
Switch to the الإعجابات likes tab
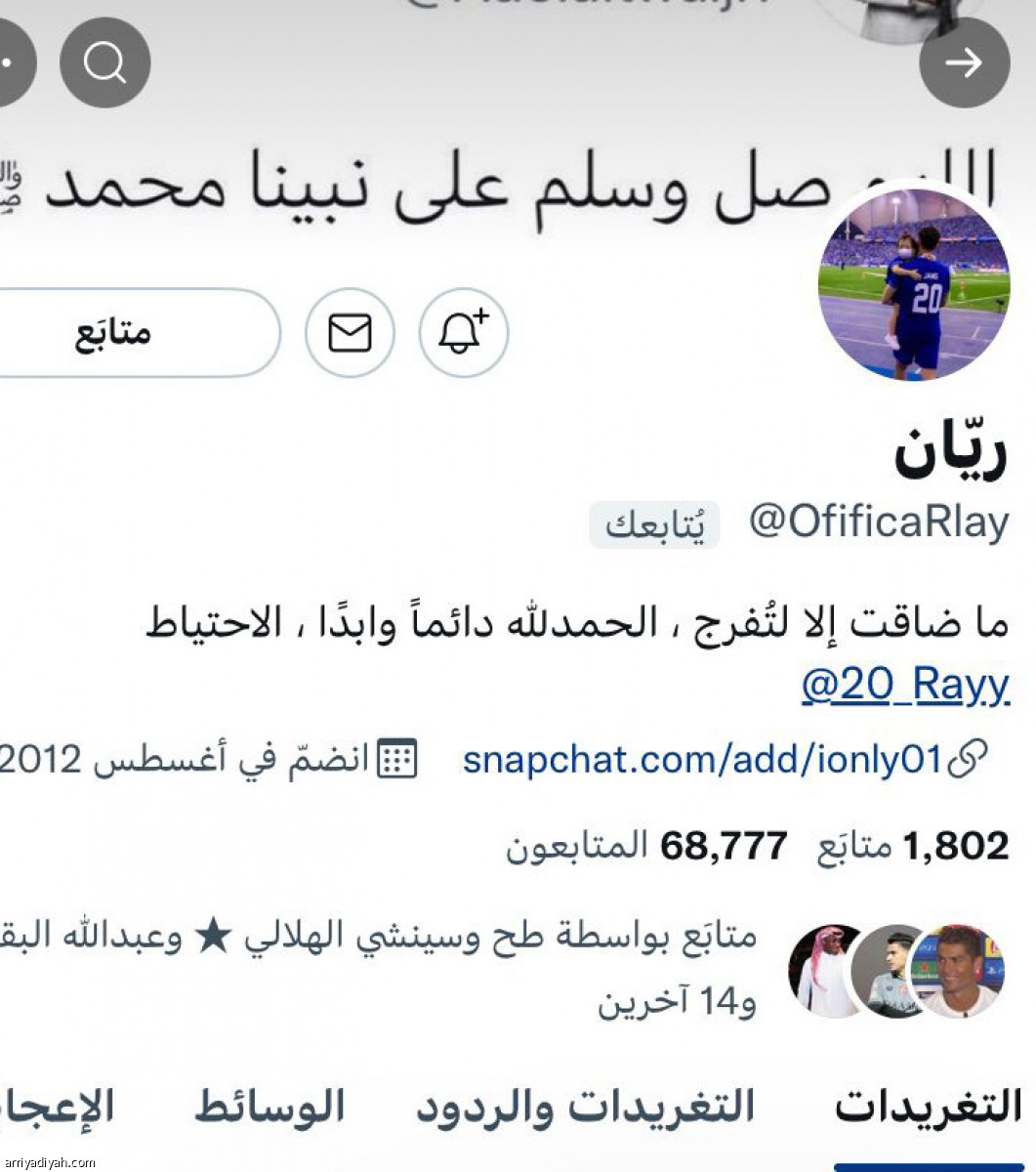click(x=59, y=1108)
